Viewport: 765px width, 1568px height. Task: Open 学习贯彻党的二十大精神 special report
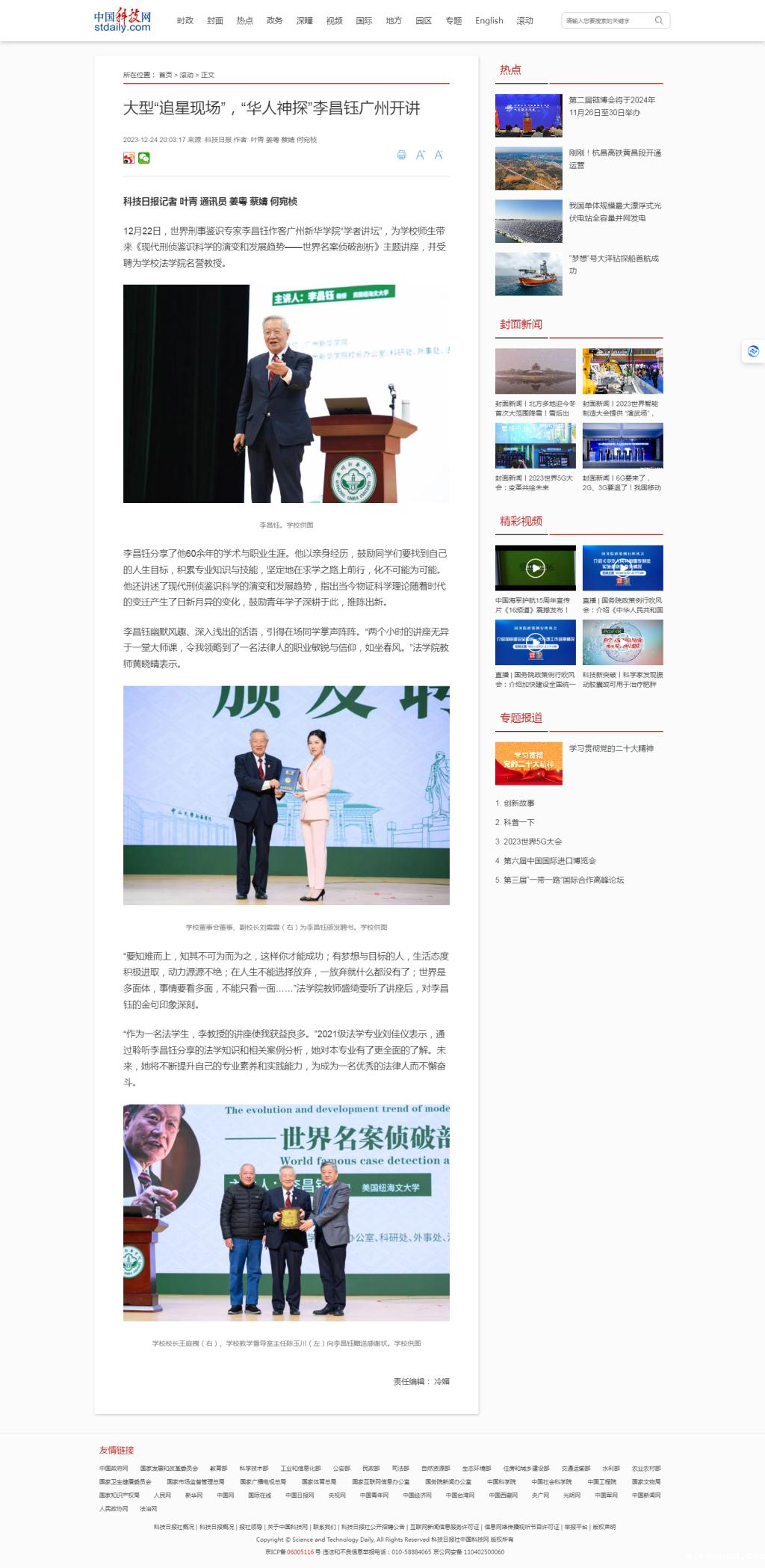pyautogui.click(x=610, y=748)
